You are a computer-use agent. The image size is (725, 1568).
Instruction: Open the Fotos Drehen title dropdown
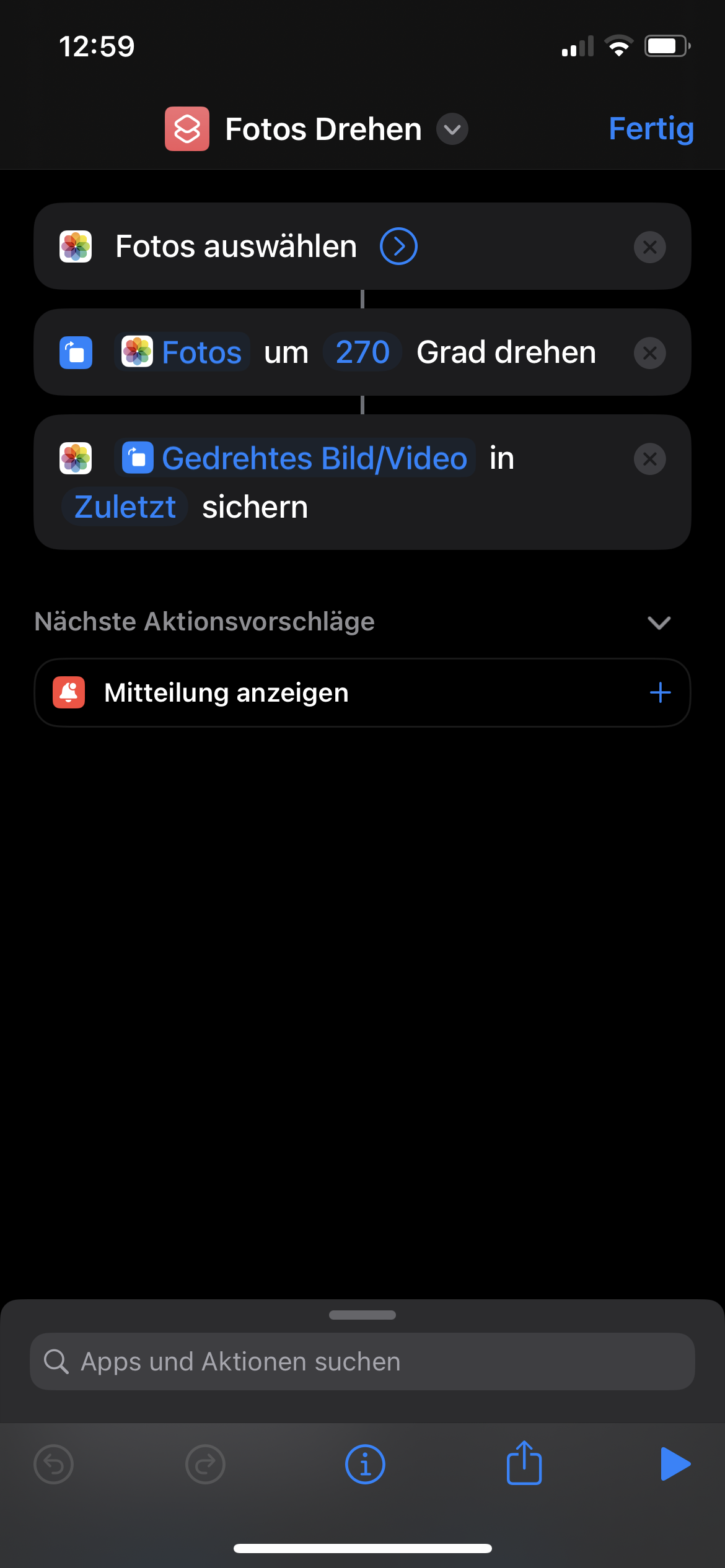pos(452,129)
